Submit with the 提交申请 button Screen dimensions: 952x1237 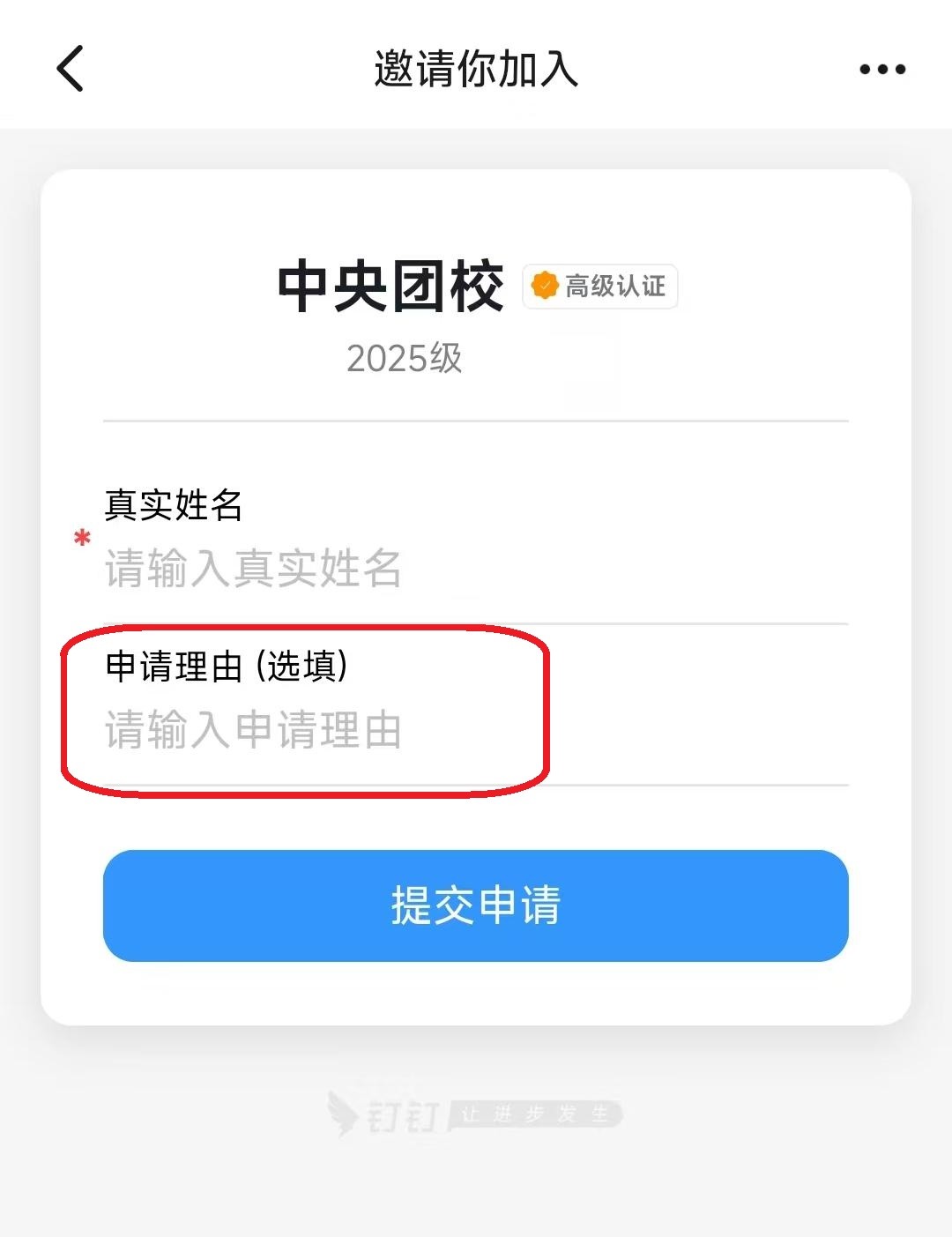[x=475, y=905]
